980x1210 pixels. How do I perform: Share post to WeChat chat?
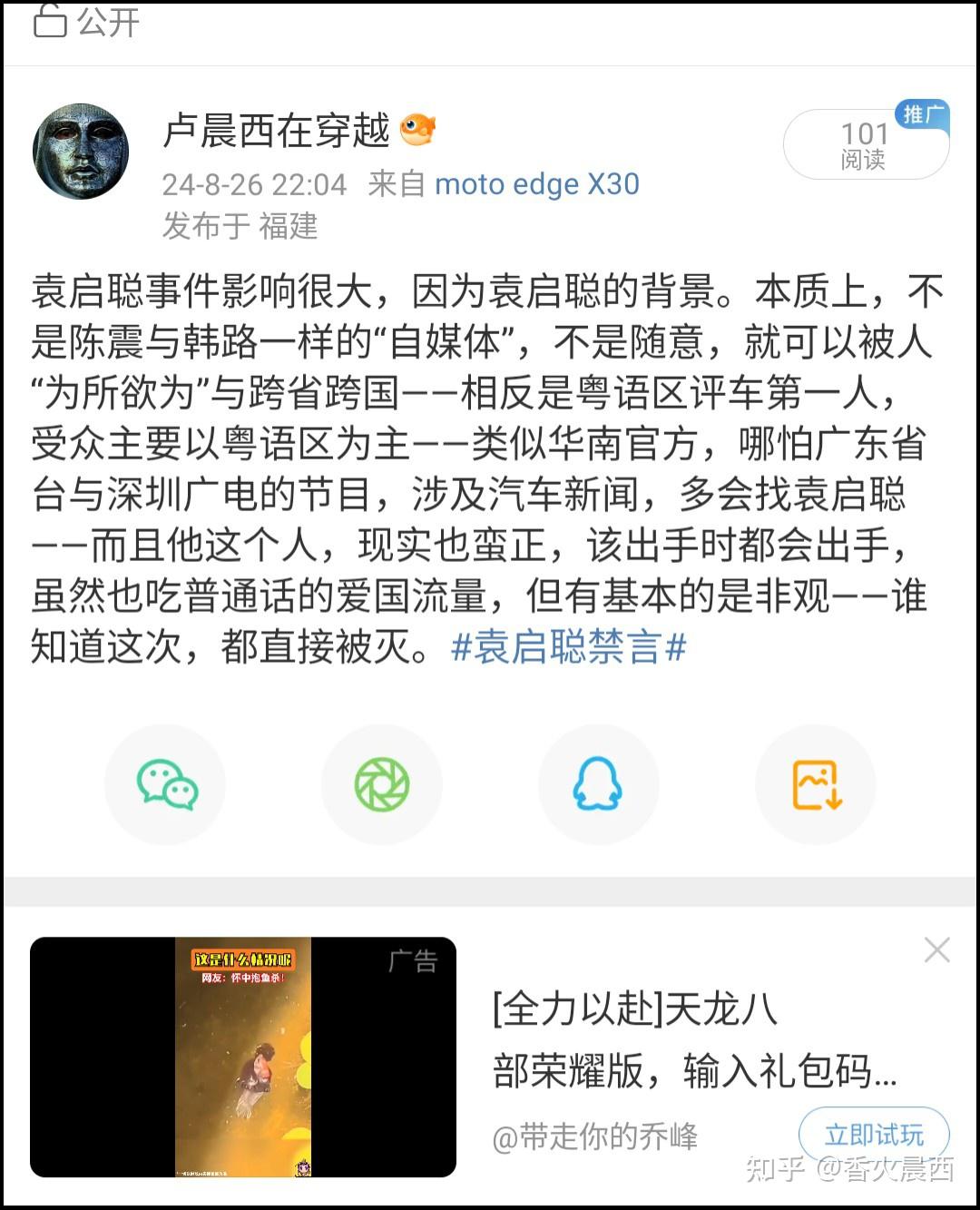click(166, 784)
